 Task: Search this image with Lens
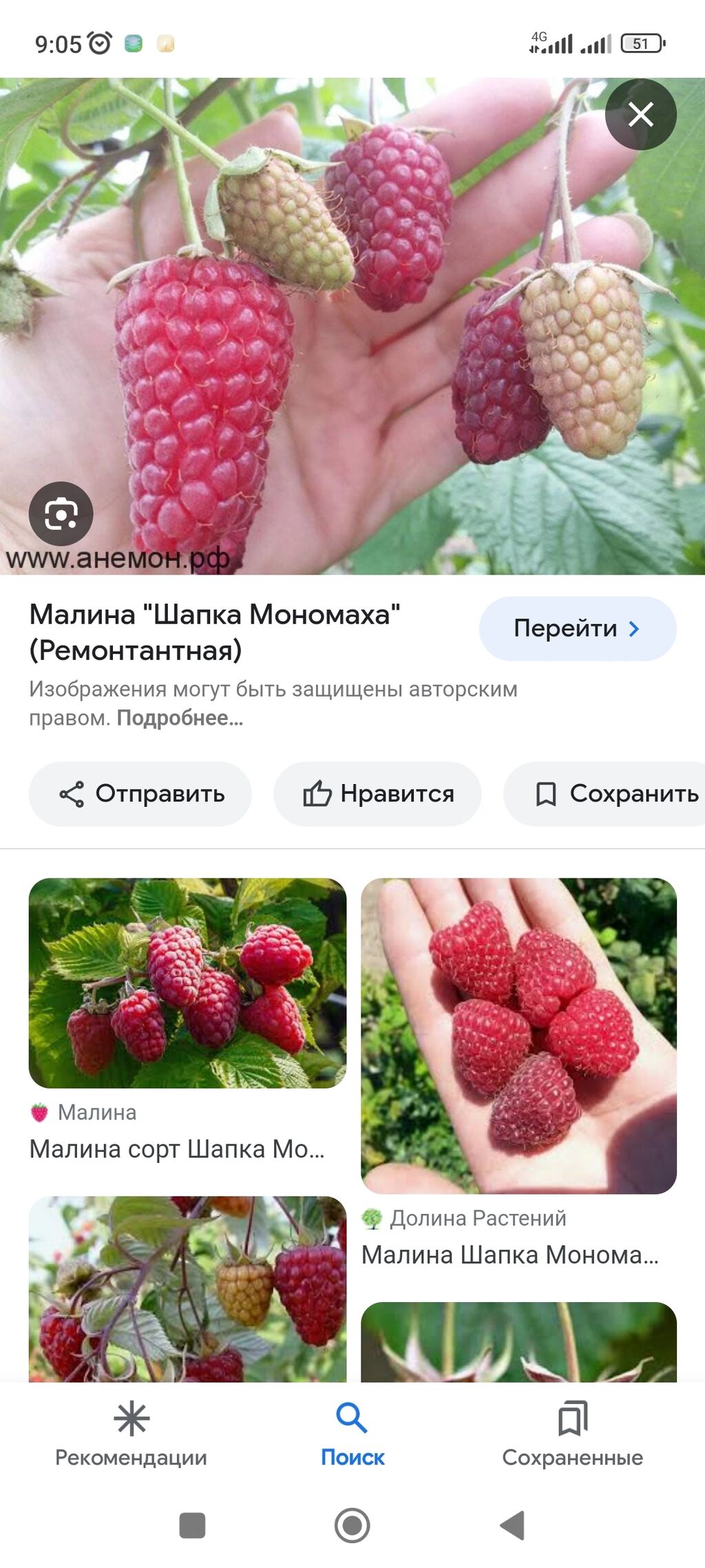coord(61,514)
